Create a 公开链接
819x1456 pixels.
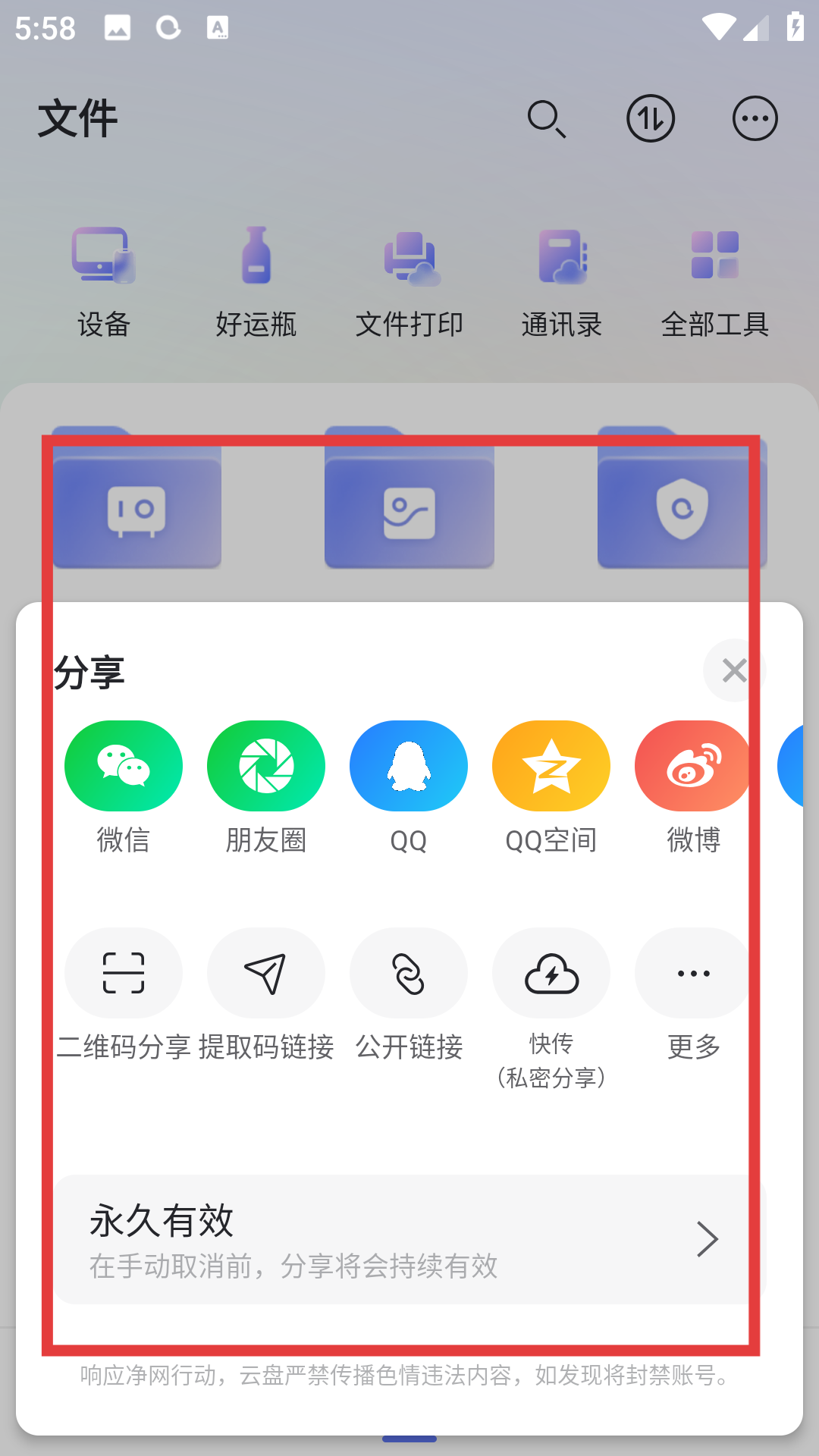point(409,974)
